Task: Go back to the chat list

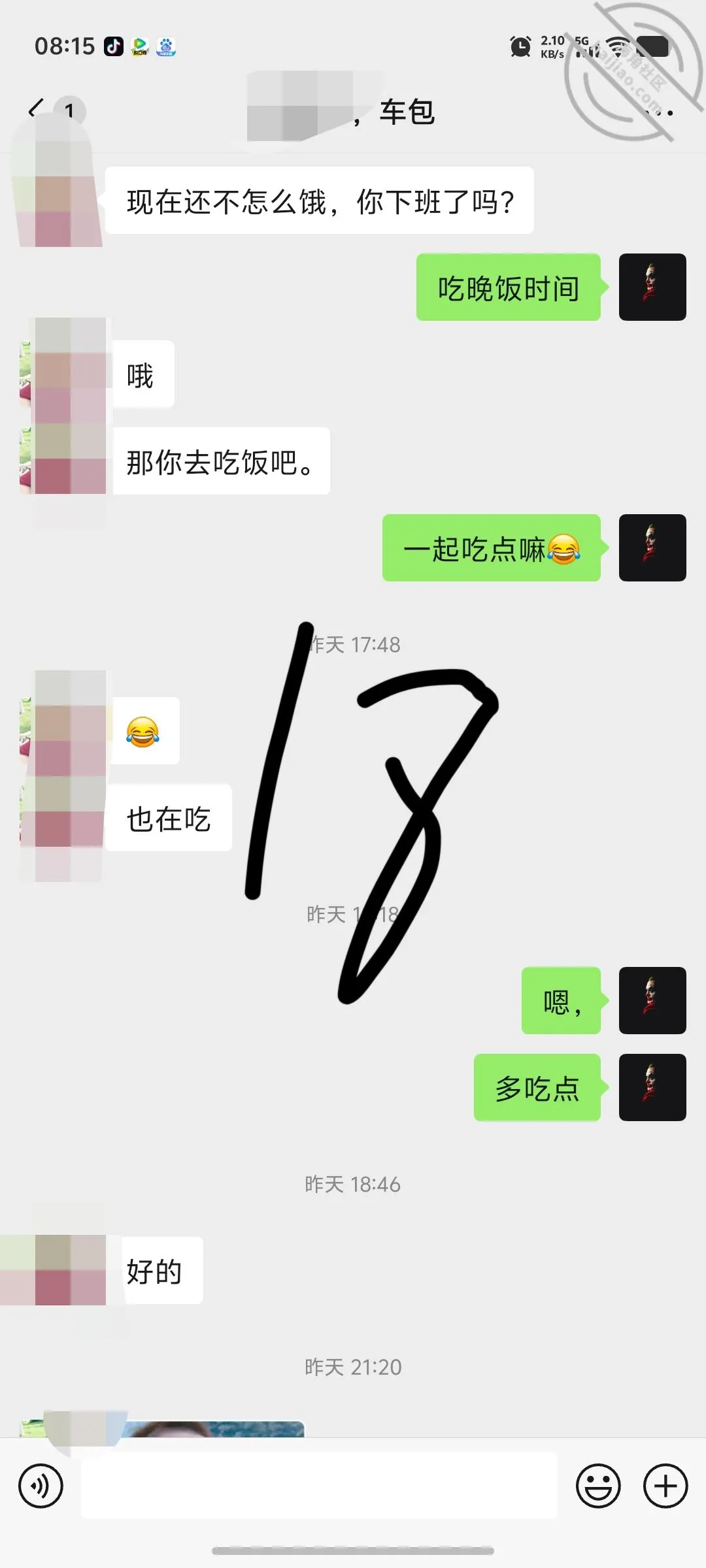Action: (37, 109)
